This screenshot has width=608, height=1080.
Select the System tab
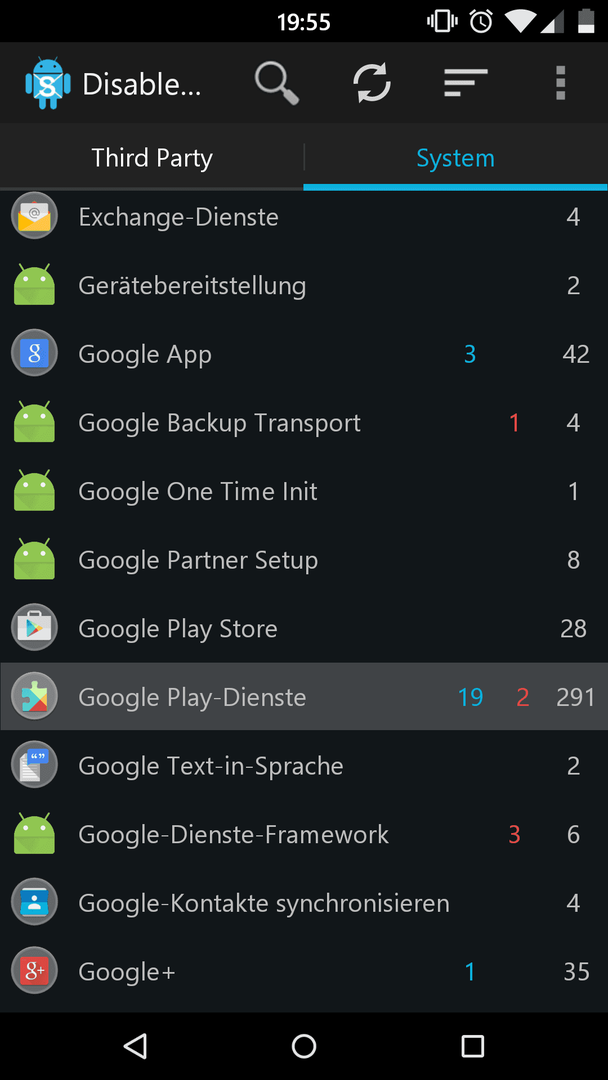456,158
